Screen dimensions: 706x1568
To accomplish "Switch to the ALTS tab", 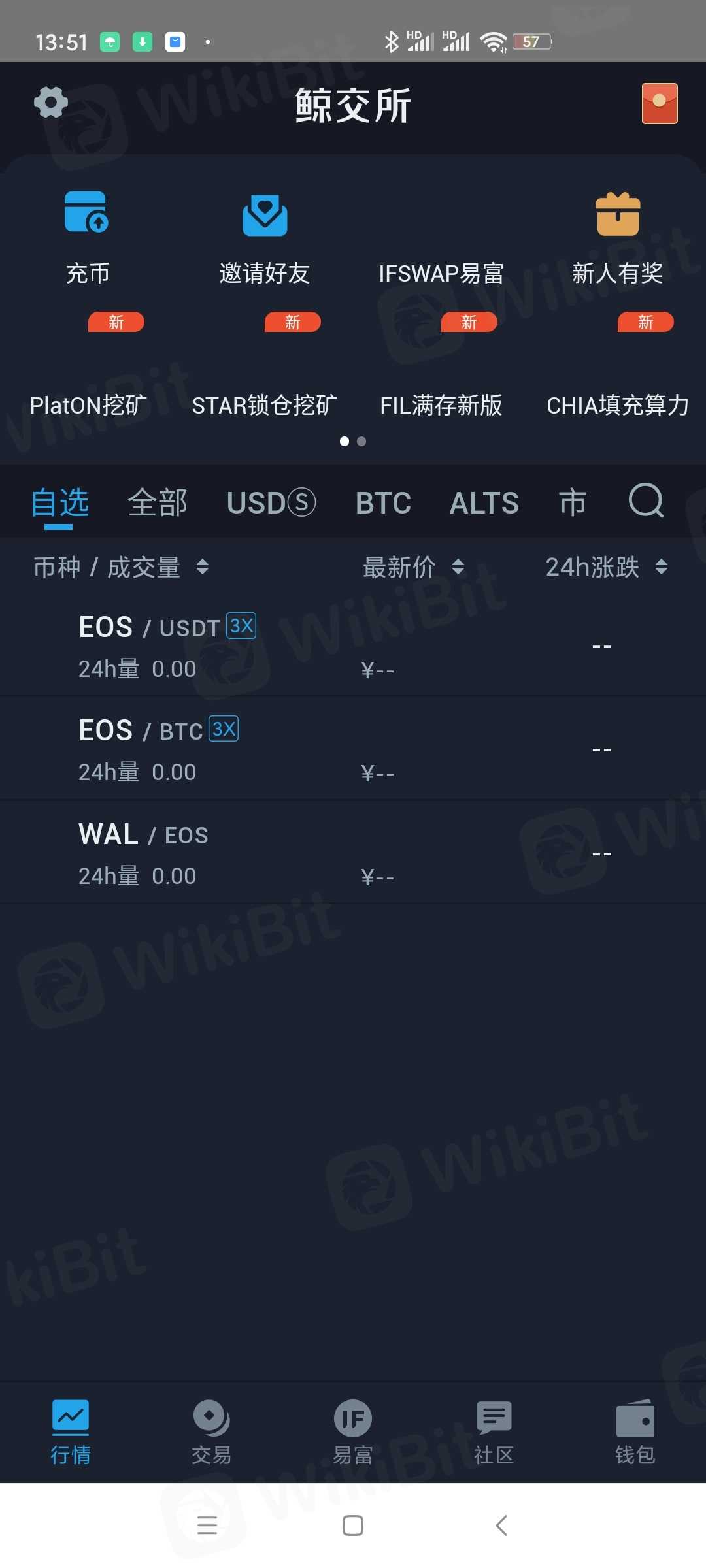I will pyautogui.click(x=484, y=503).
